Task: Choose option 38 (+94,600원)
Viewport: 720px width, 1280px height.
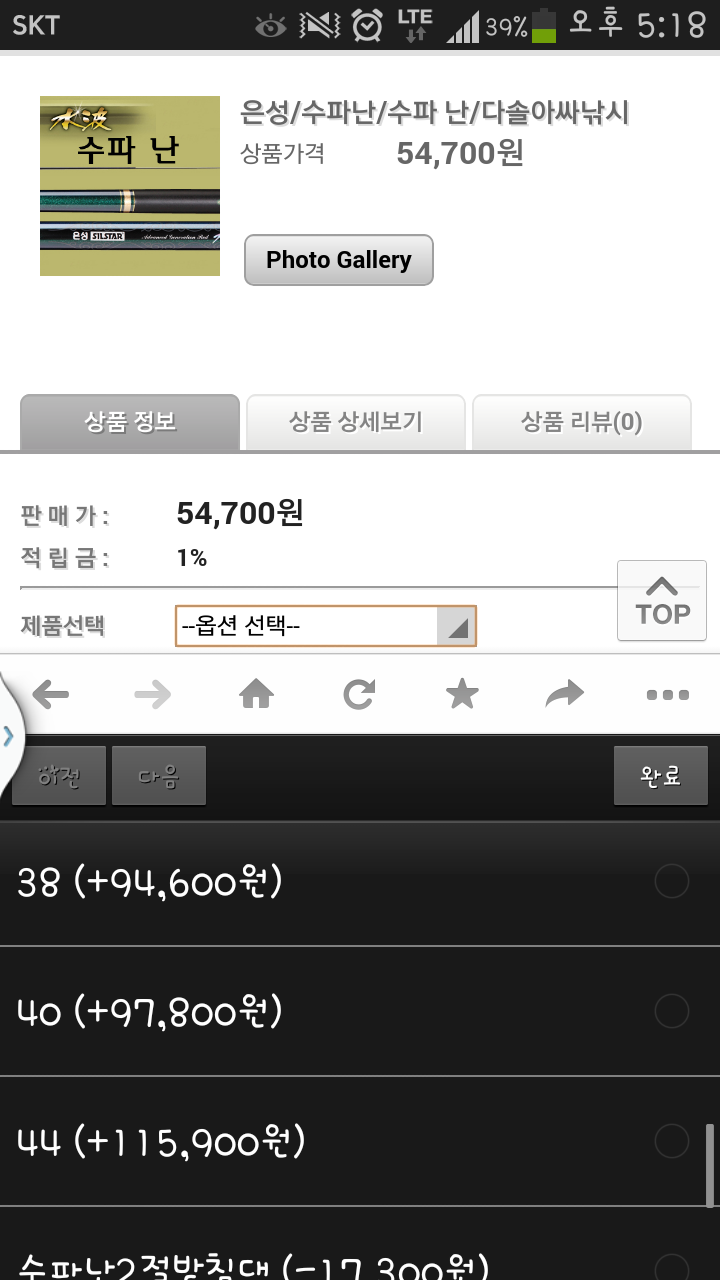Action: tap(360, 882)
